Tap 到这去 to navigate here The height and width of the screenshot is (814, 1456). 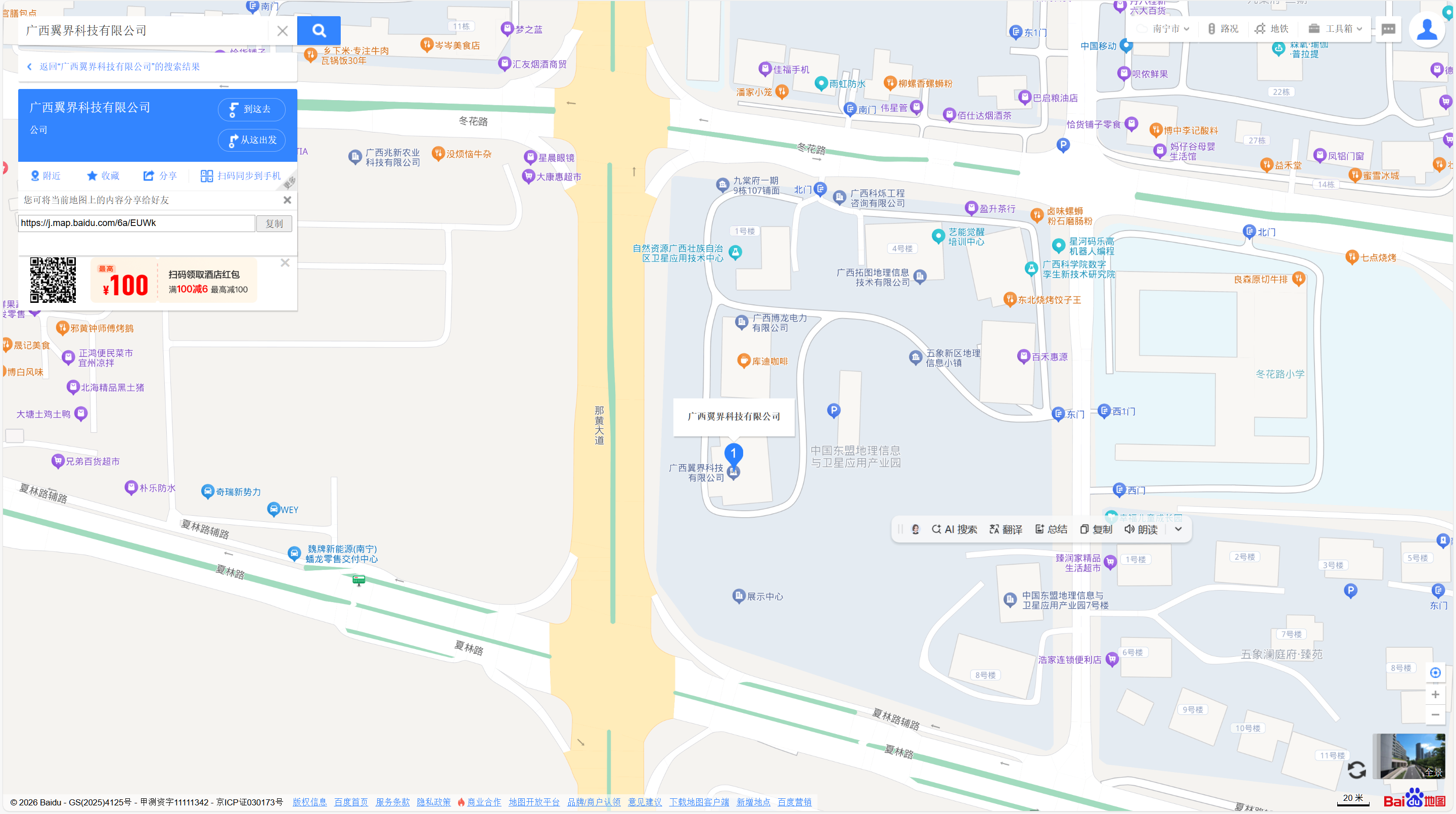point(251,109)
